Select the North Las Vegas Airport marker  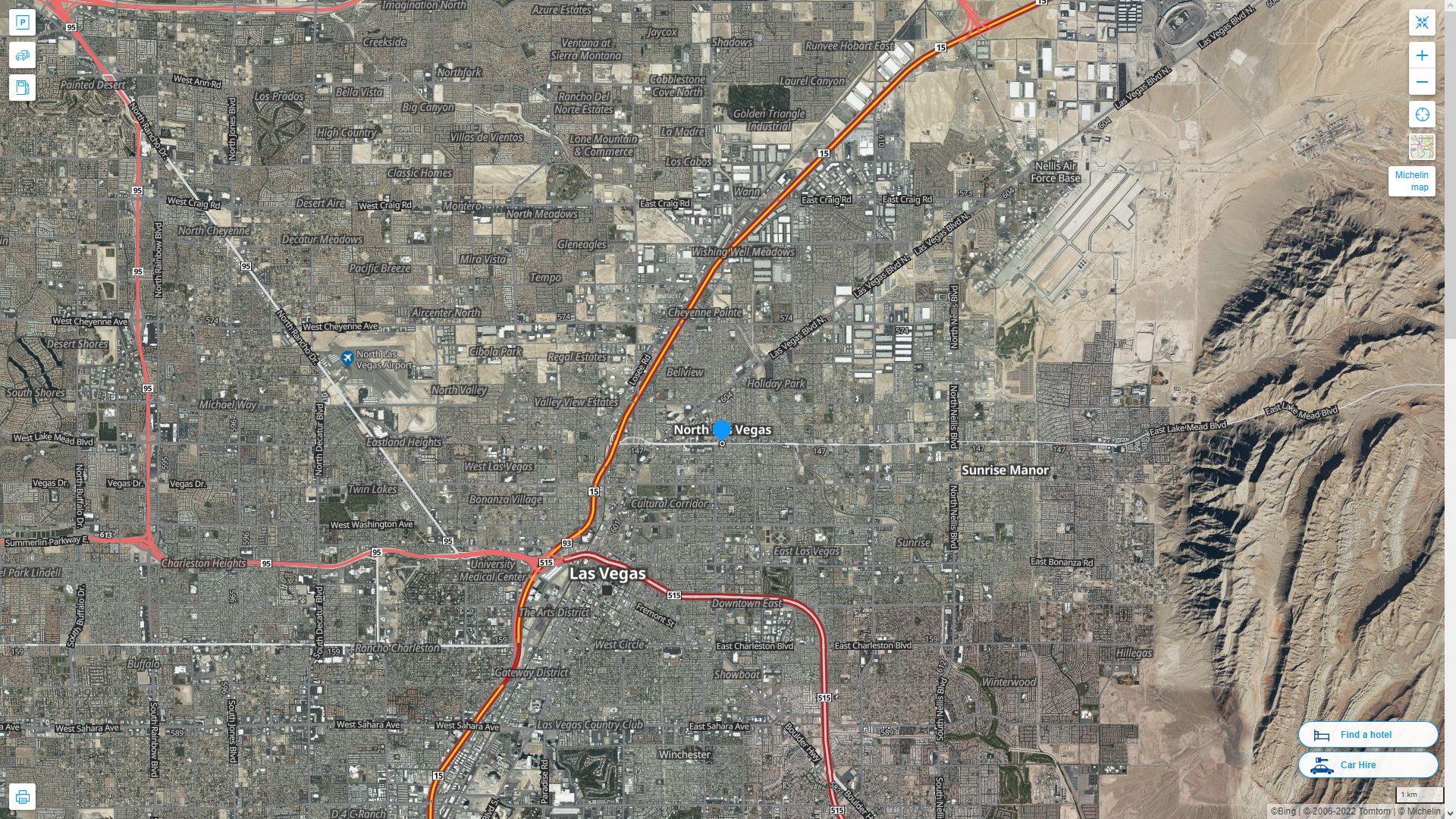point(347,359)
